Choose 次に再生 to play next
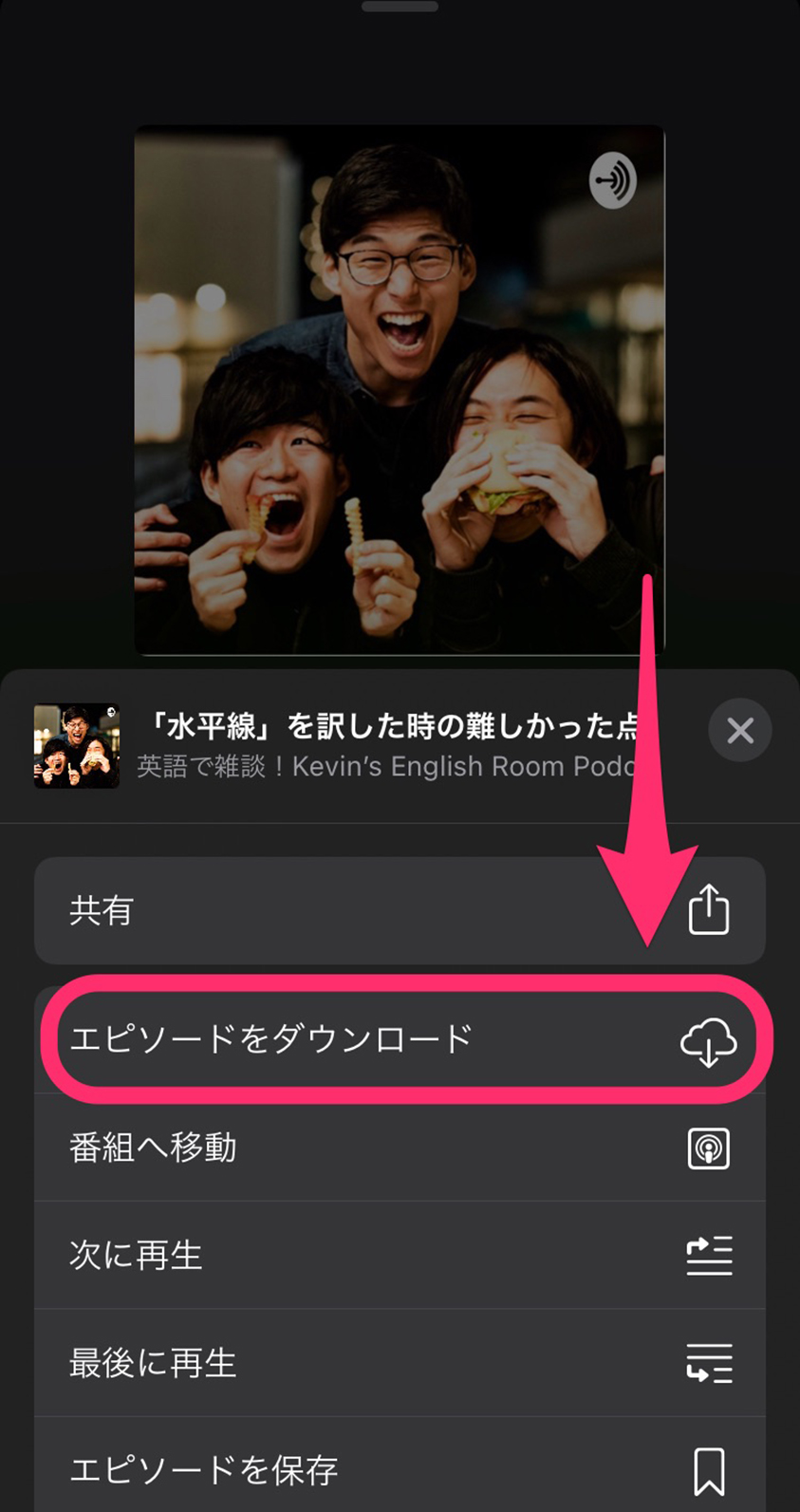Image resolution: width=800 pixels, height=1512 pixels. pos(400,1256)
